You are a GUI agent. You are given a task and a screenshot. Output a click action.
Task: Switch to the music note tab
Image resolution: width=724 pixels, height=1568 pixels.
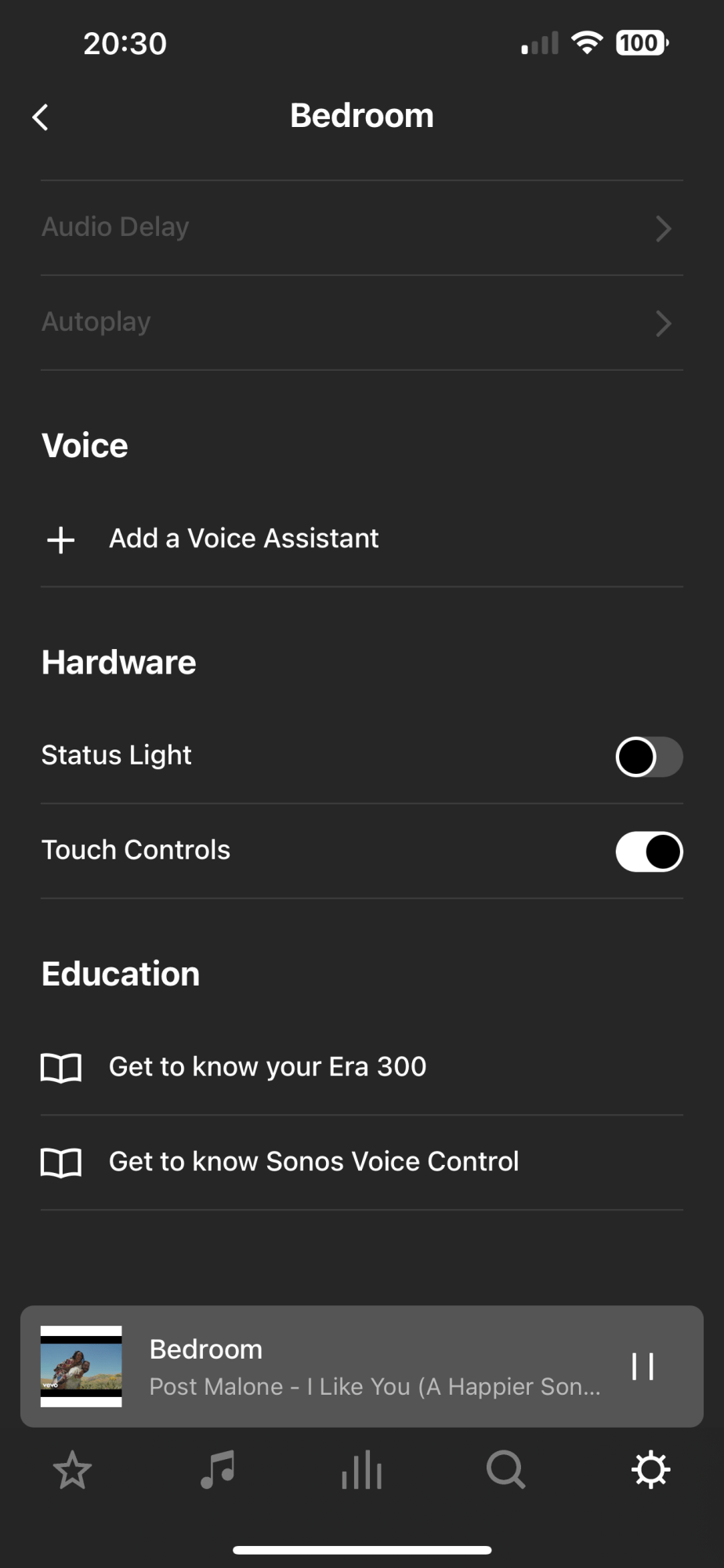click(x=217, y=1470)
